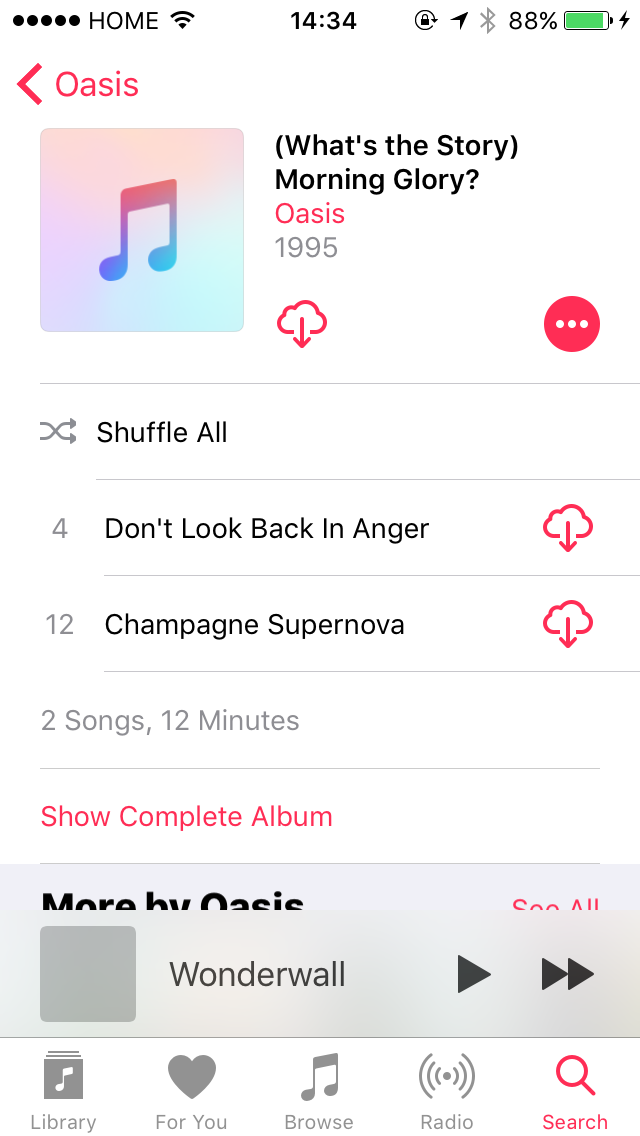
Task: Start Shuffle All
Action: (x=320, y=432)
